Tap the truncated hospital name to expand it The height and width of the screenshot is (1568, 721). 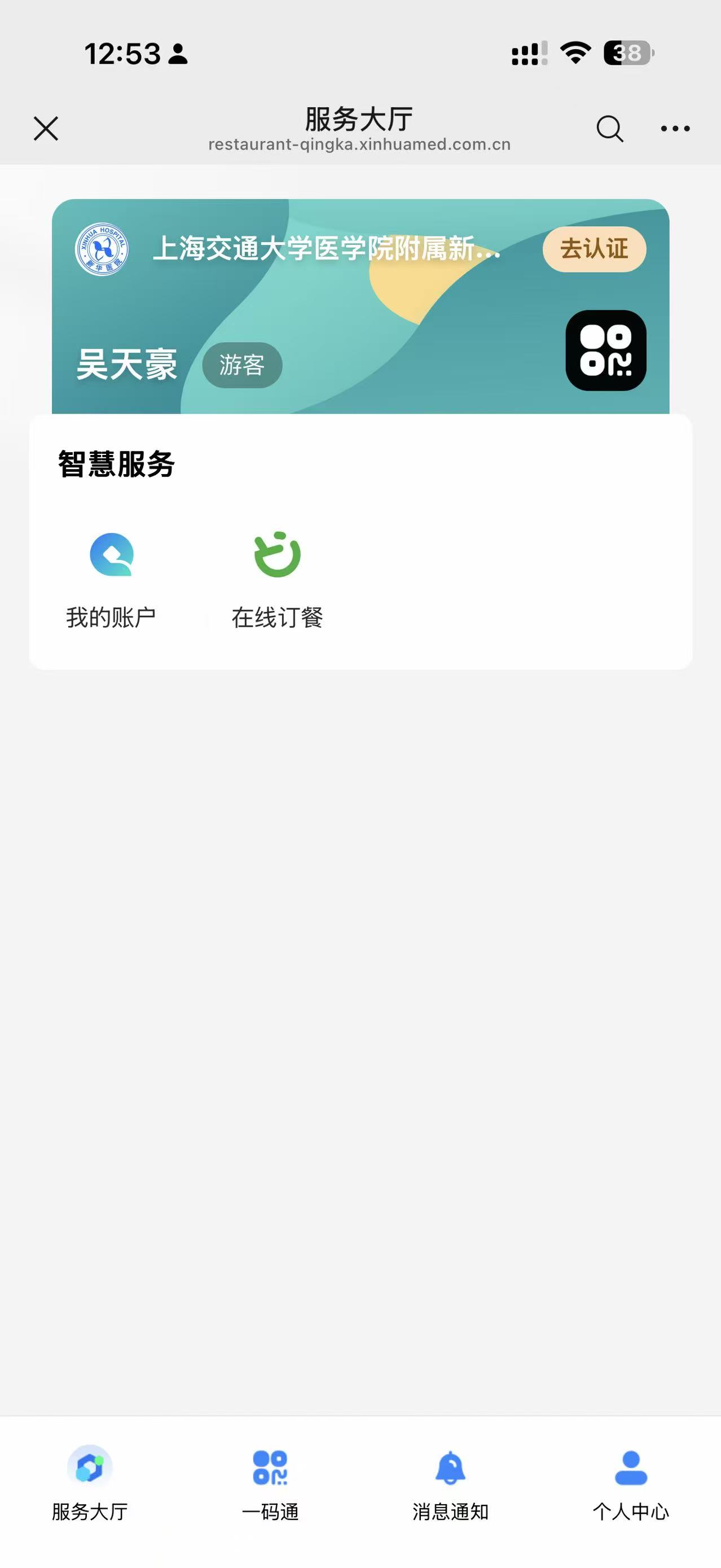[327, 248]
